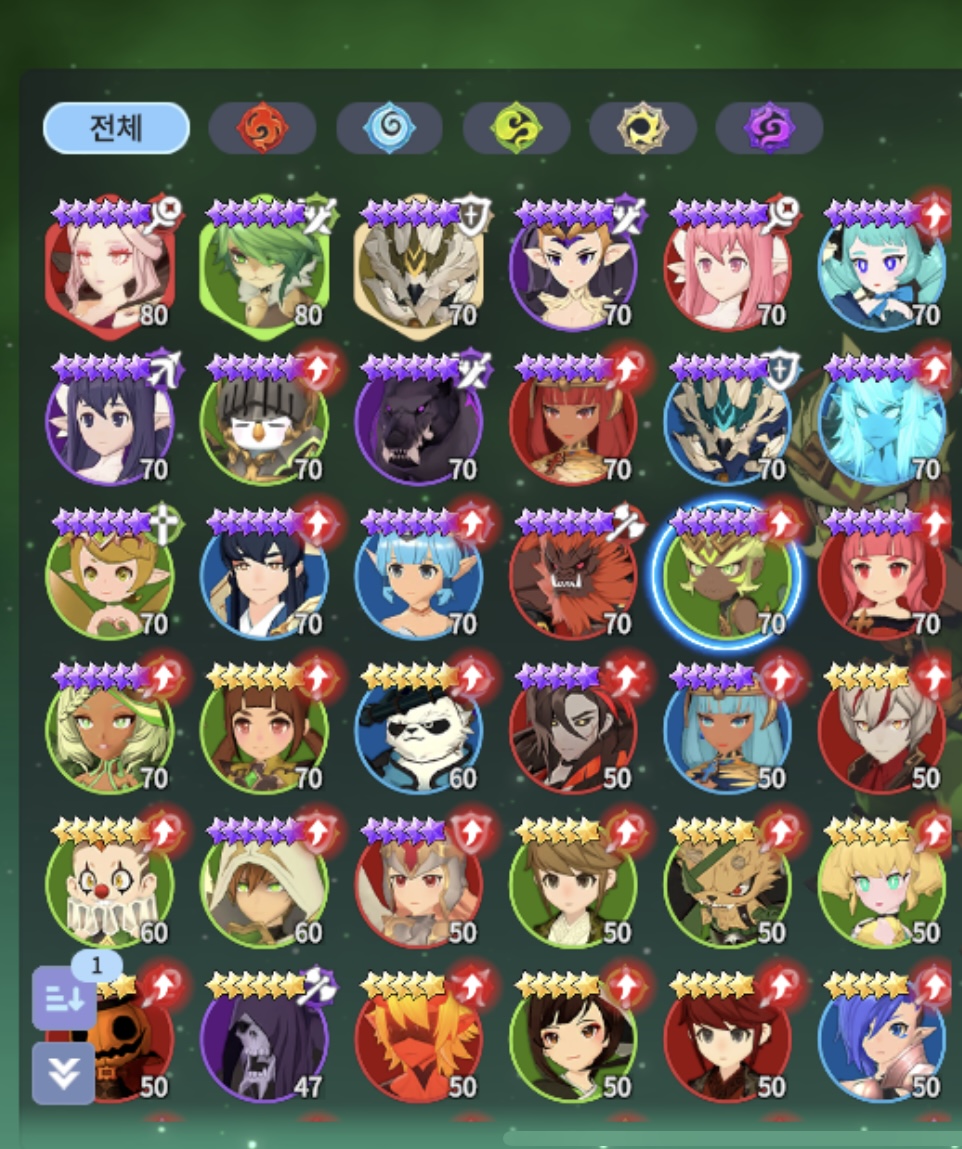Viewport: 962px width, 1149px height.
Task: Choose the red maned beast level 70
Action: point(573,576)
